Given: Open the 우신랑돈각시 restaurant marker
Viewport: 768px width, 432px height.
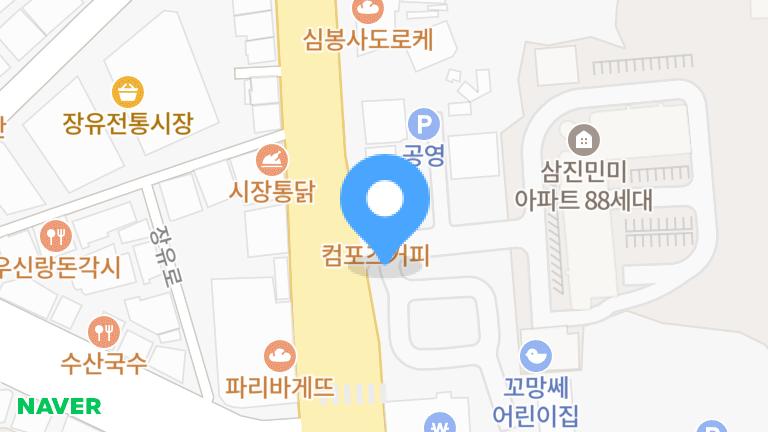Looking at the screenshot, I should coord(55,237).
